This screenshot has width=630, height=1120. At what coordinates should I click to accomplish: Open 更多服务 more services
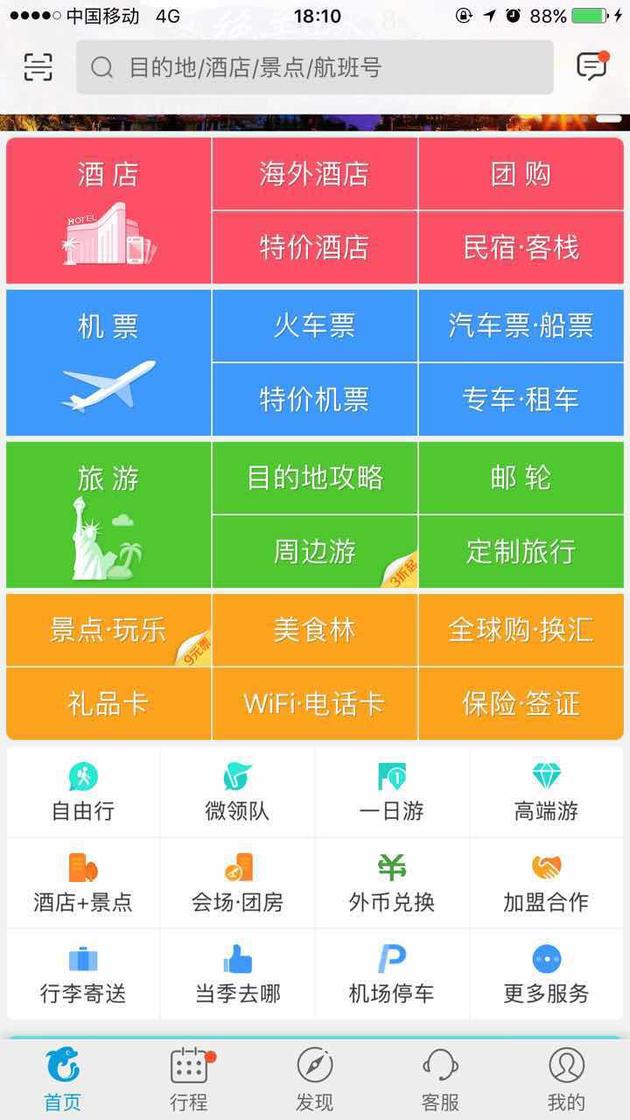pyautogui.click(x=546, y=975)
